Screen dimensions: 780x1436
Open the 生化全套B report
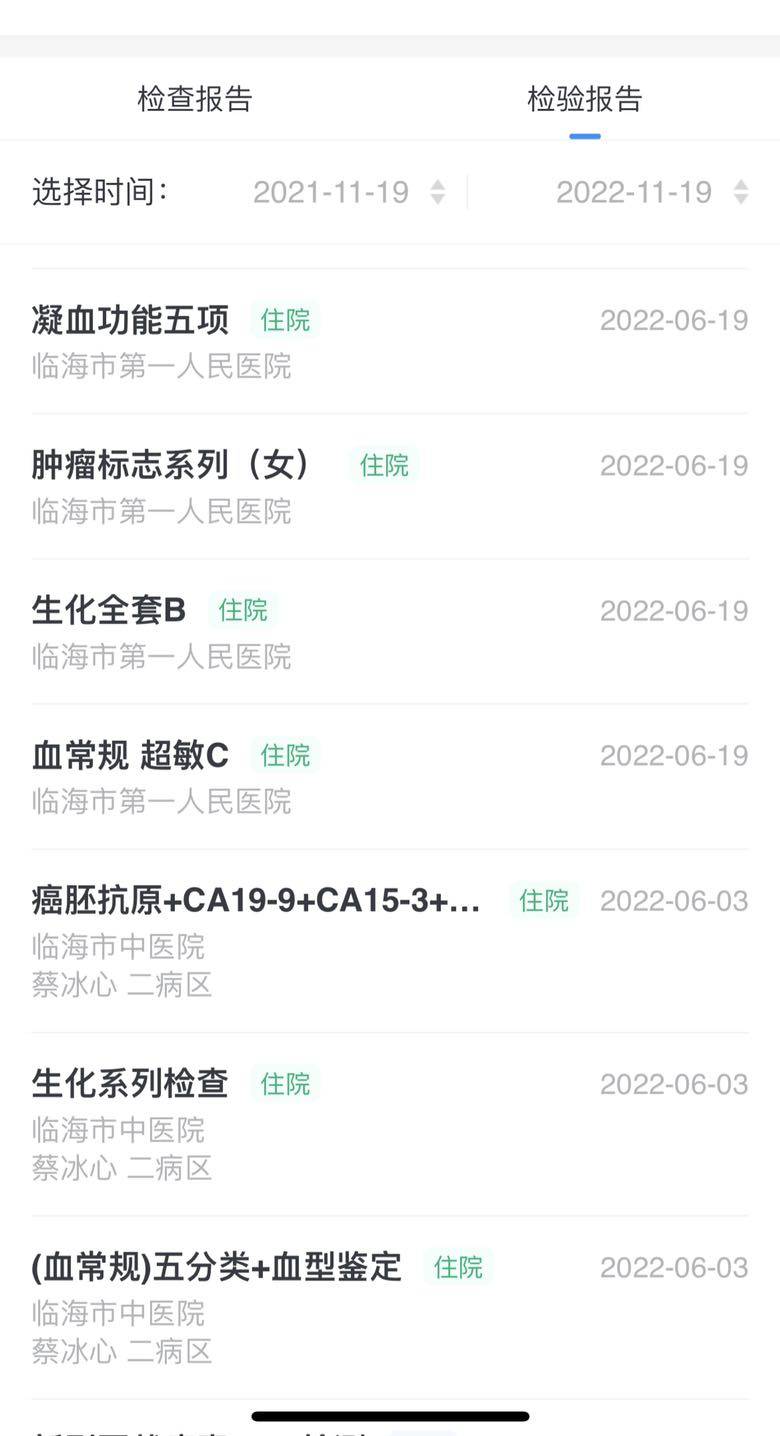click(x=390, y=631)
